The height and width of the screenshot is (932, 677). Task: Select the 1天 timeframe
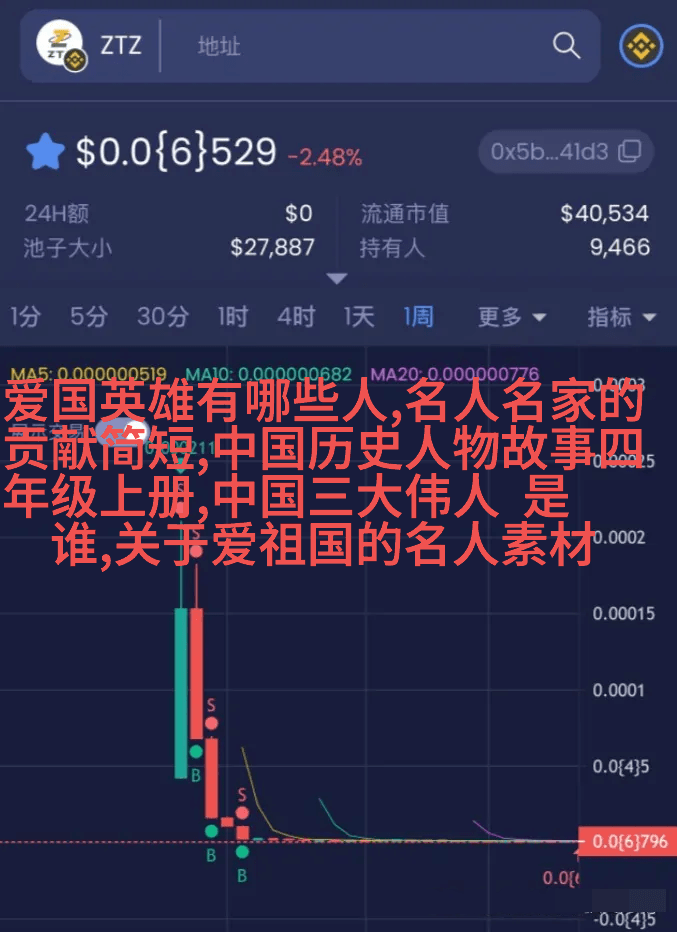click(x=358, y=317)
